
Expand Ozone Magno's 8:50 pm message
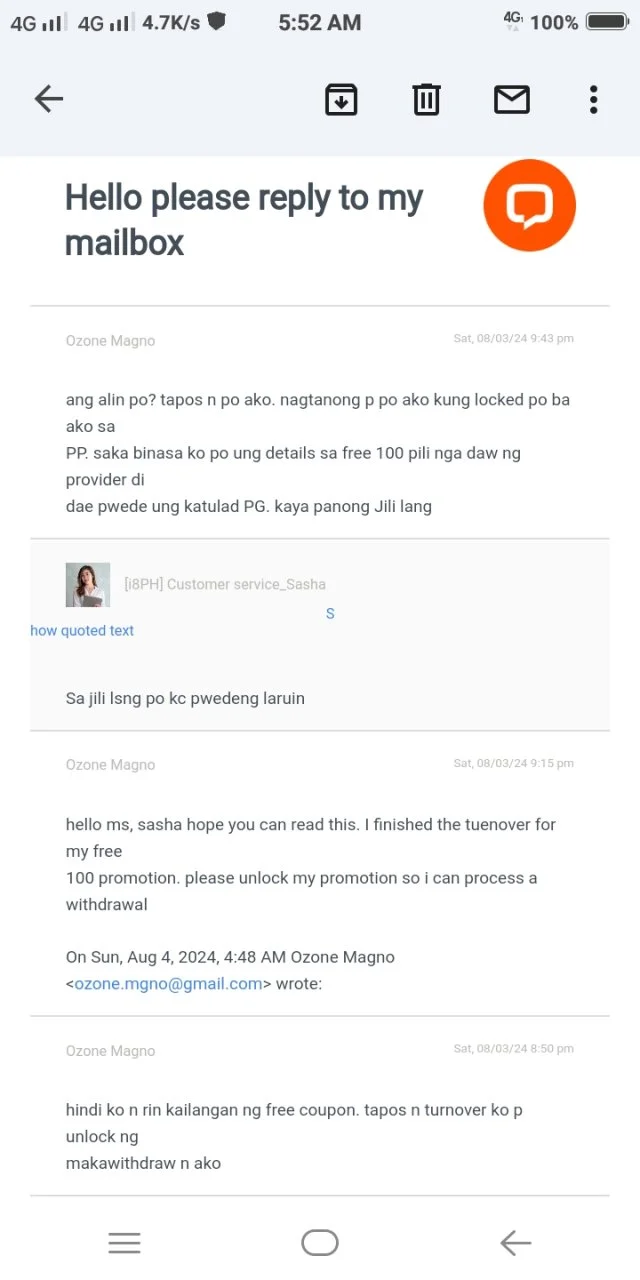point(320,1106)
